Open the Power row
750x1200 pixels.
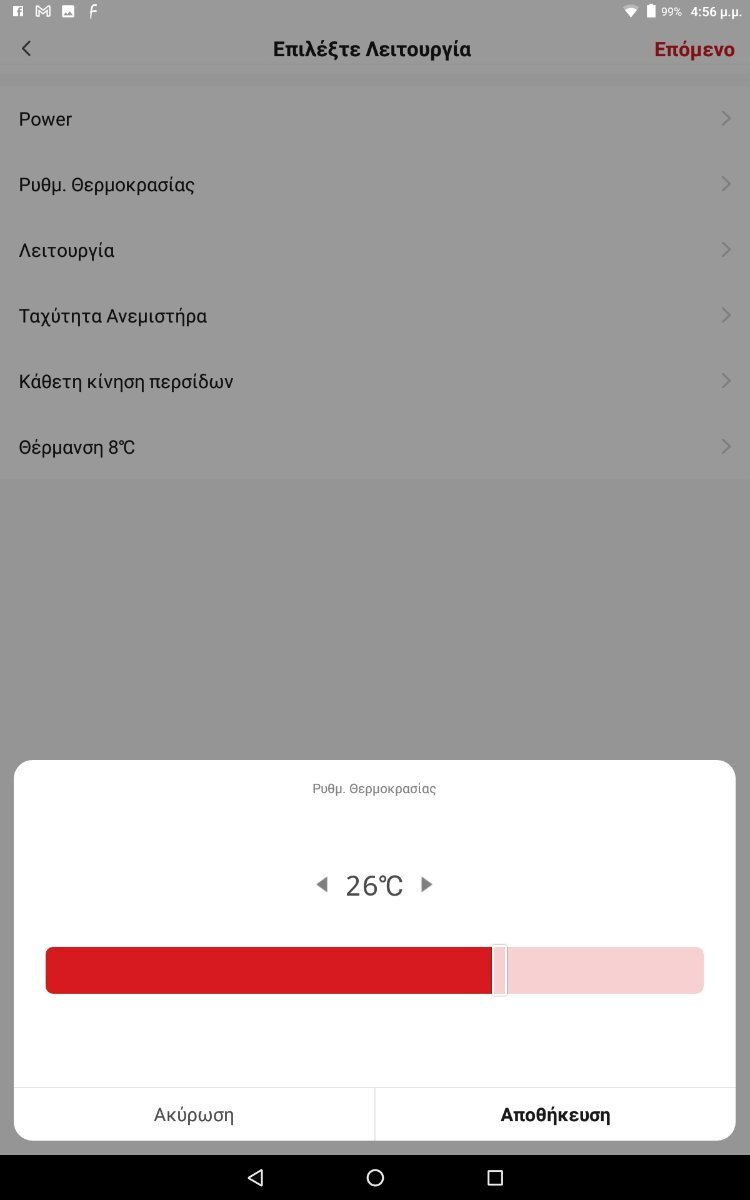[375, 119]
